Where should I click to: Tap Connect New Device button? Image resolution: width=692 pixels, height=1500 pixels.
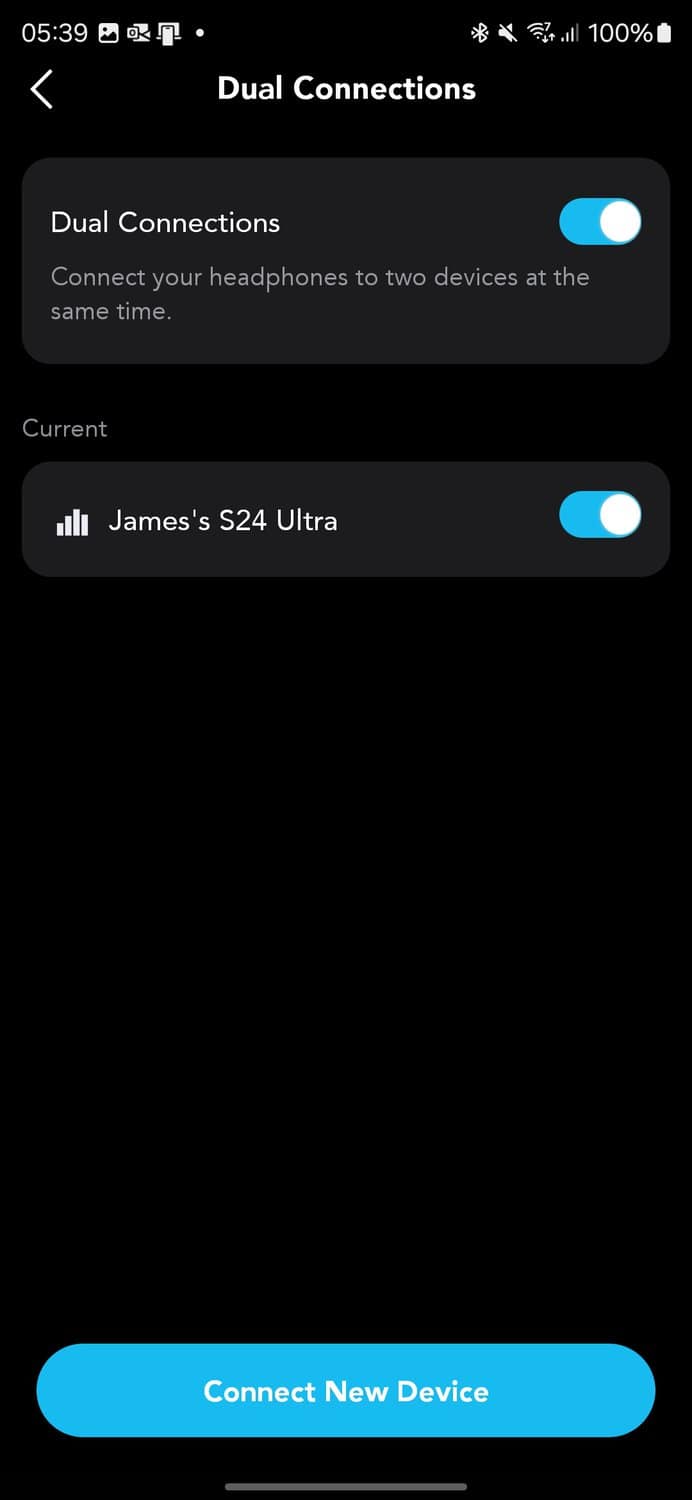point(346,1391)
